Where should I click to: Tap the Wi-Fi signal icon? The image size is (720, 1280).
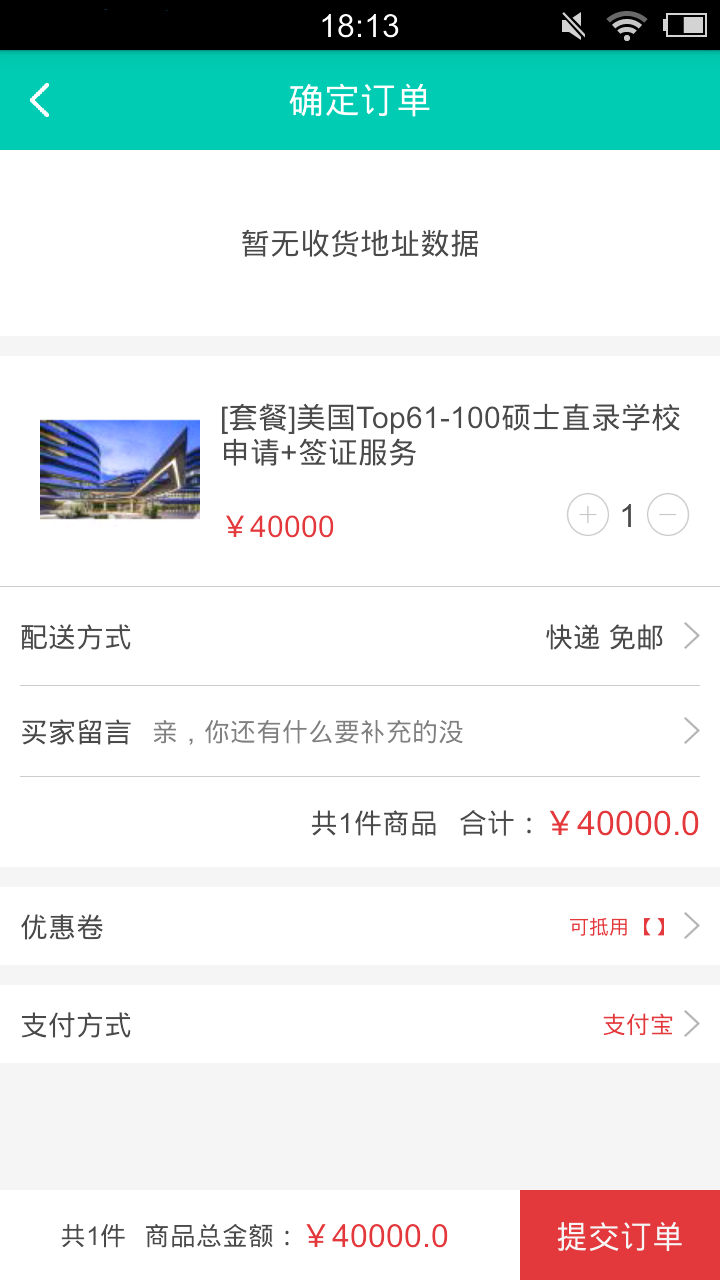coord(628,25)
